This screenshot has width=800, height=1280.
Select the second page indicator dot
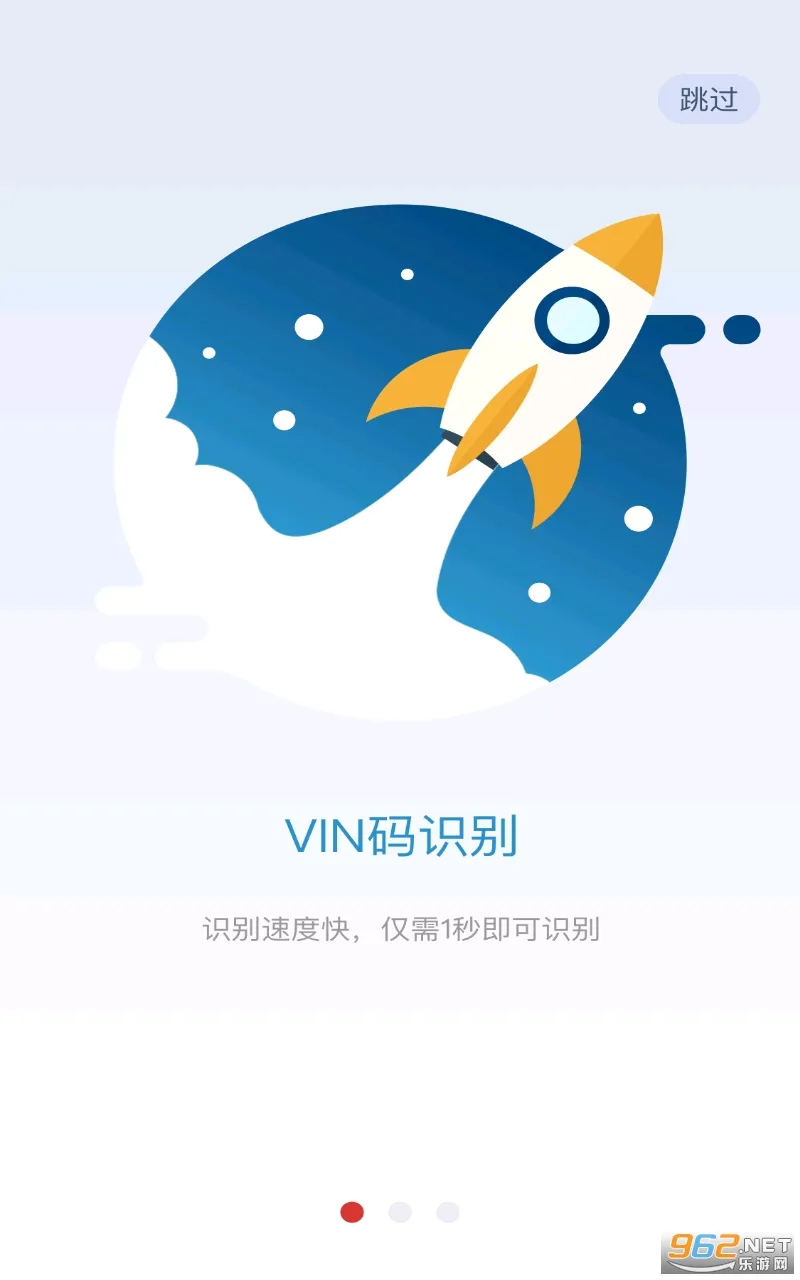pyautogui.click(x=400, y=1212)
